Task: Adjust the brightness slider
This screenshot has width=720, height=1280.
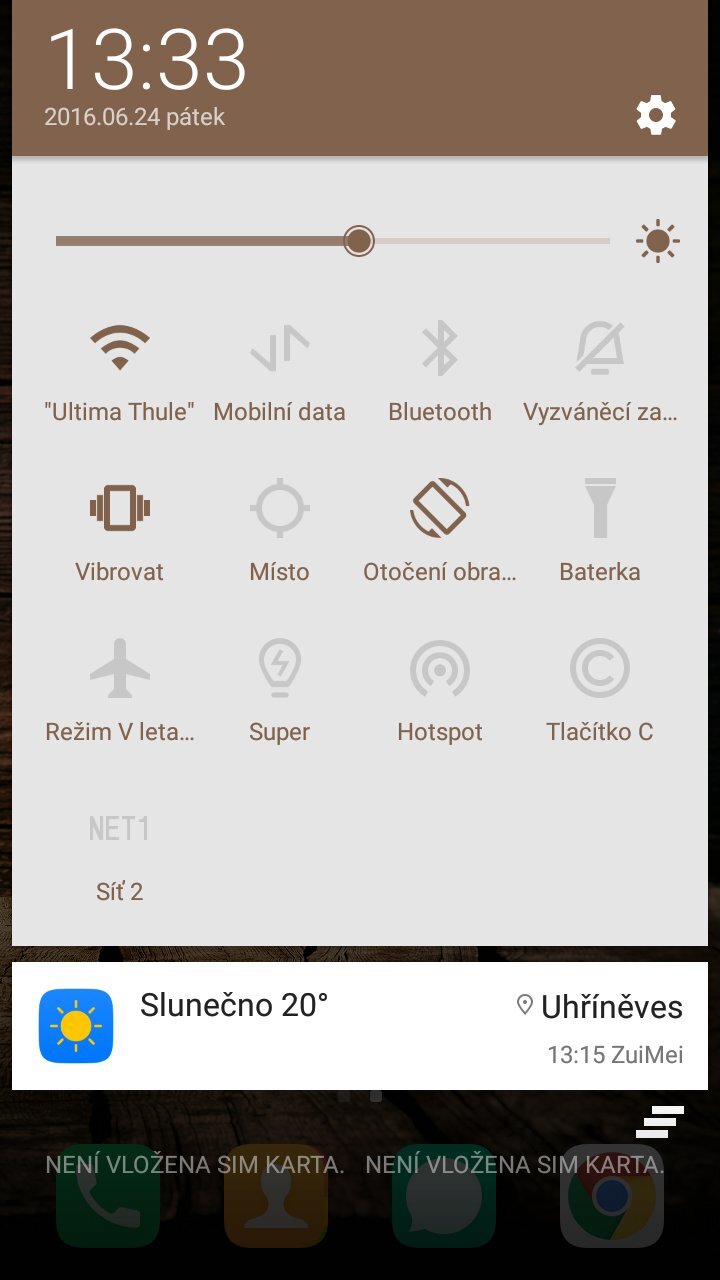Action: pos(358,241)
